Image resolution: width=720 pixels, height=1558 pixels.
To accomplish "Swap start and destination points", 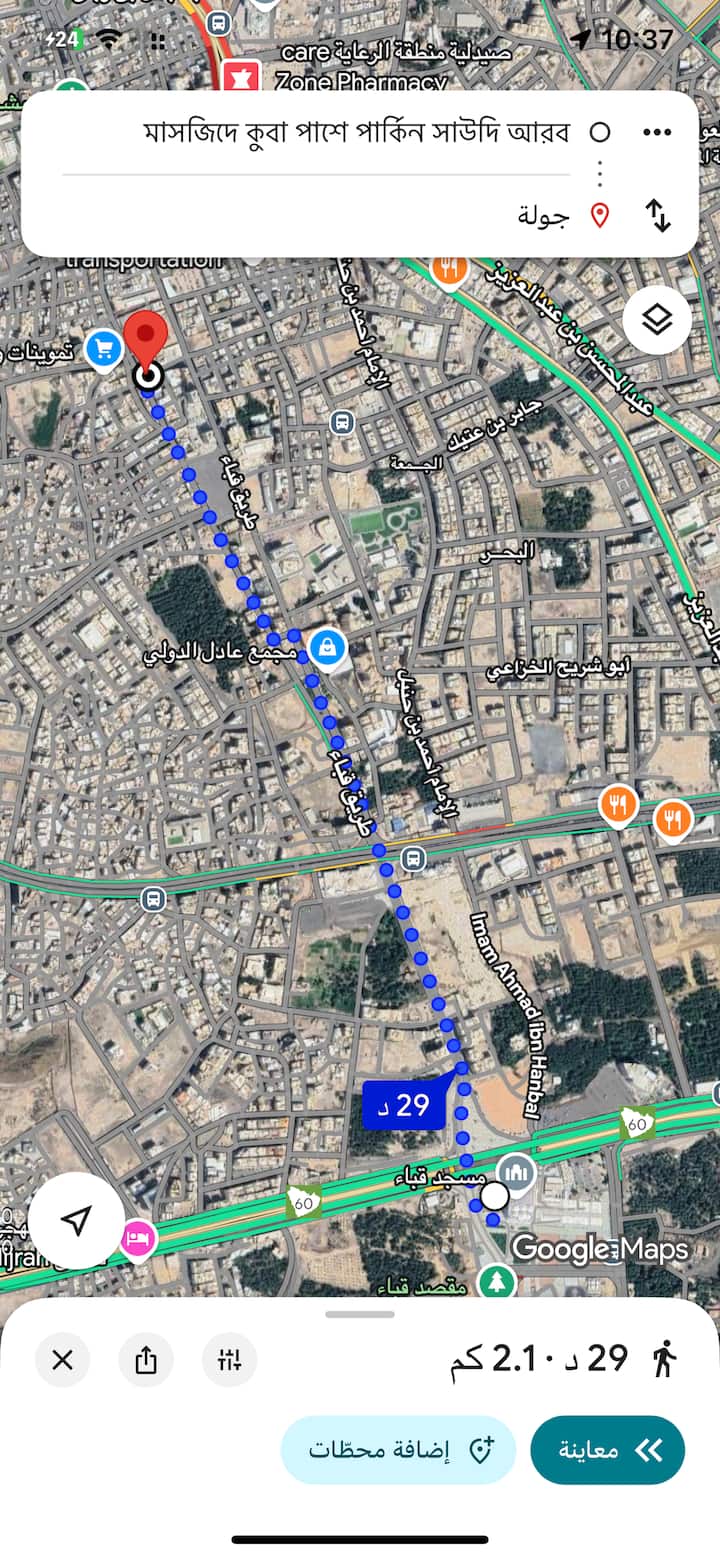I will coord(657,215).
